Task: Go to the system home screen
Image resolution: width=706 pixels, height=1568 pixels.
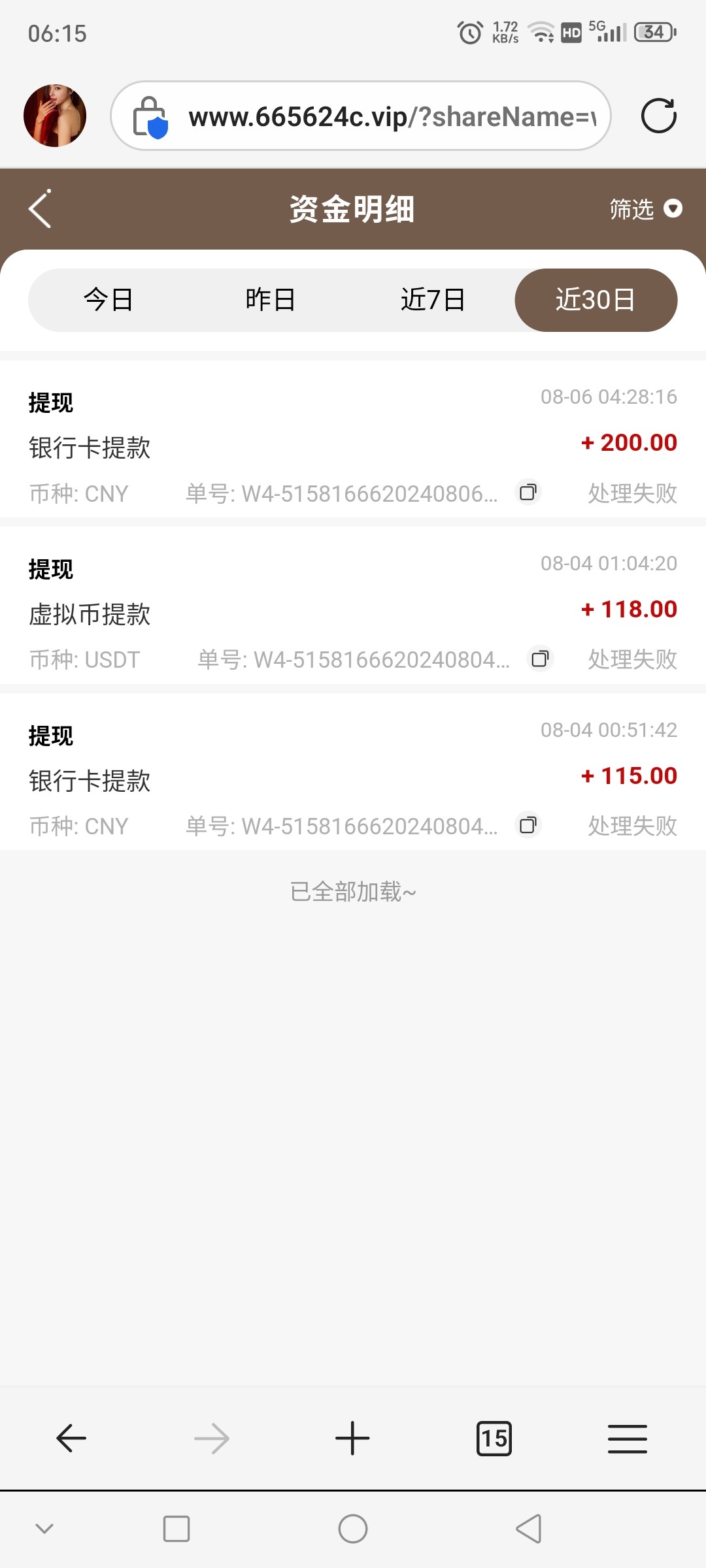Action: point(352,1529)
